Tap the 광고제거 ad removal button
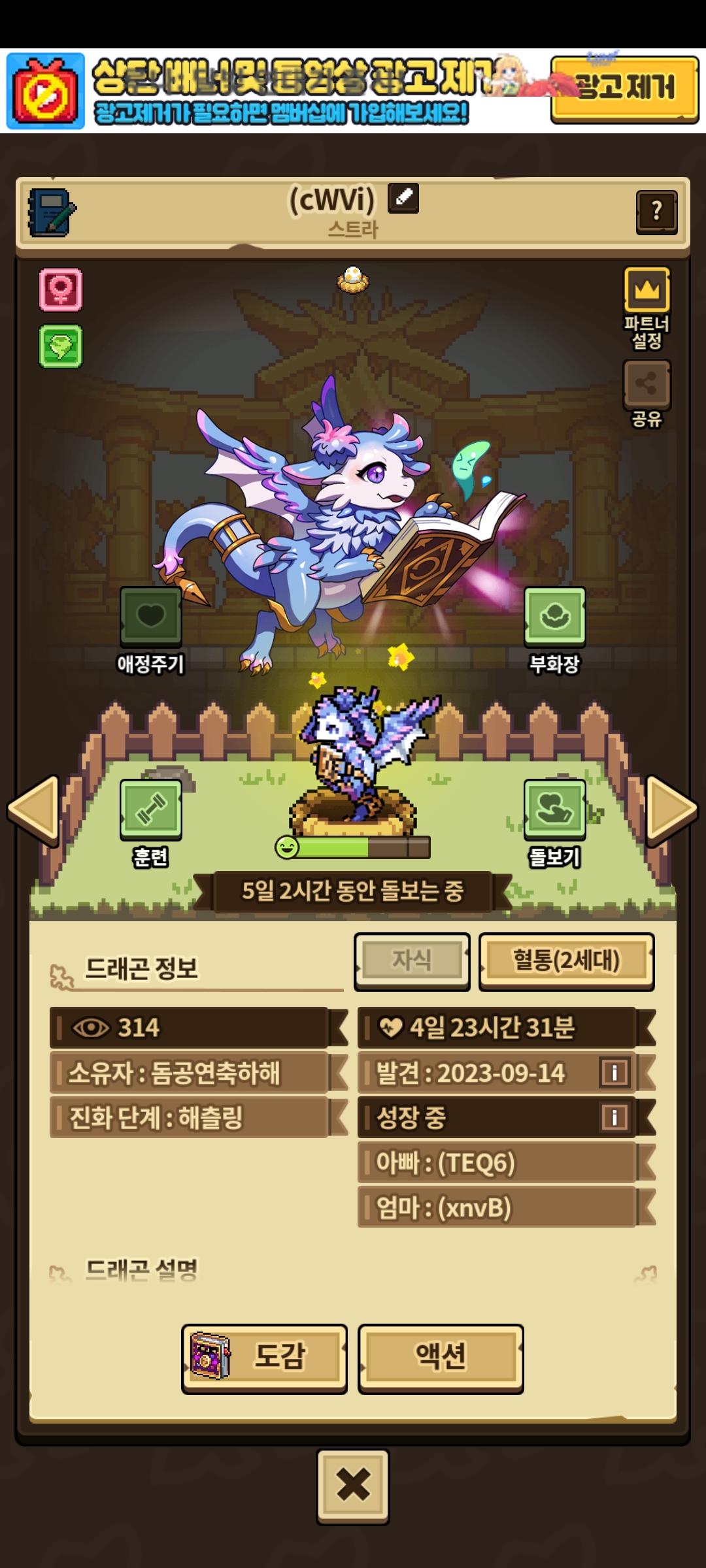 (x=624, y=89)
